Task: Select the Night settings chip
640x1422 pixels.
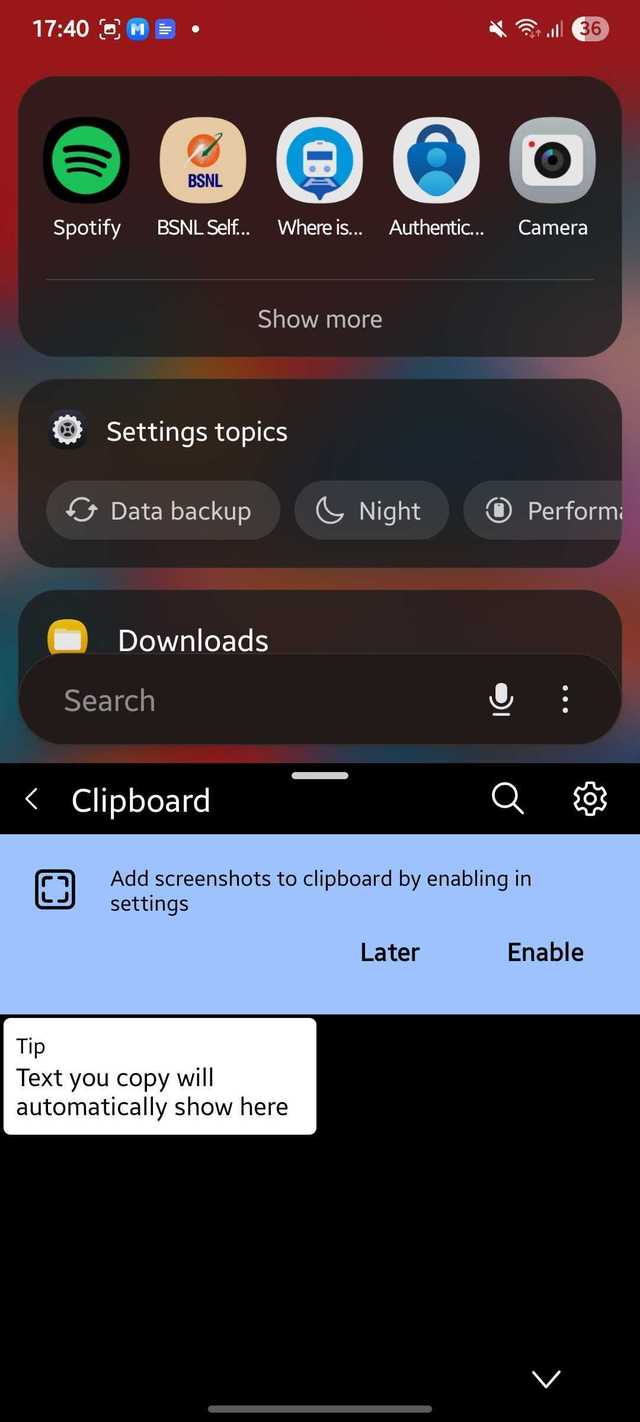Action: [x=371, y=511]
